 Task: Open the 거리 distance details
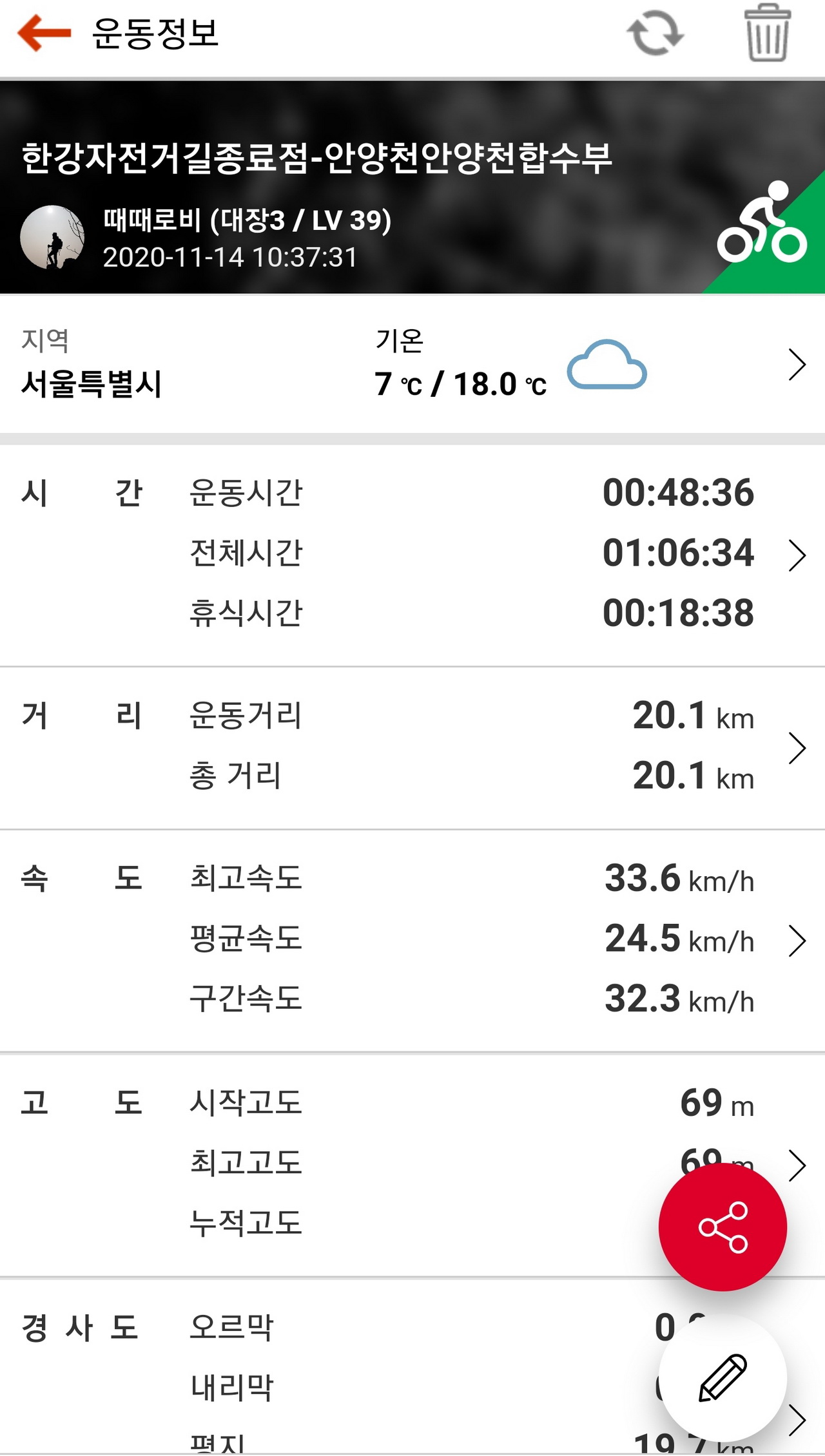(x=797, y=747)
